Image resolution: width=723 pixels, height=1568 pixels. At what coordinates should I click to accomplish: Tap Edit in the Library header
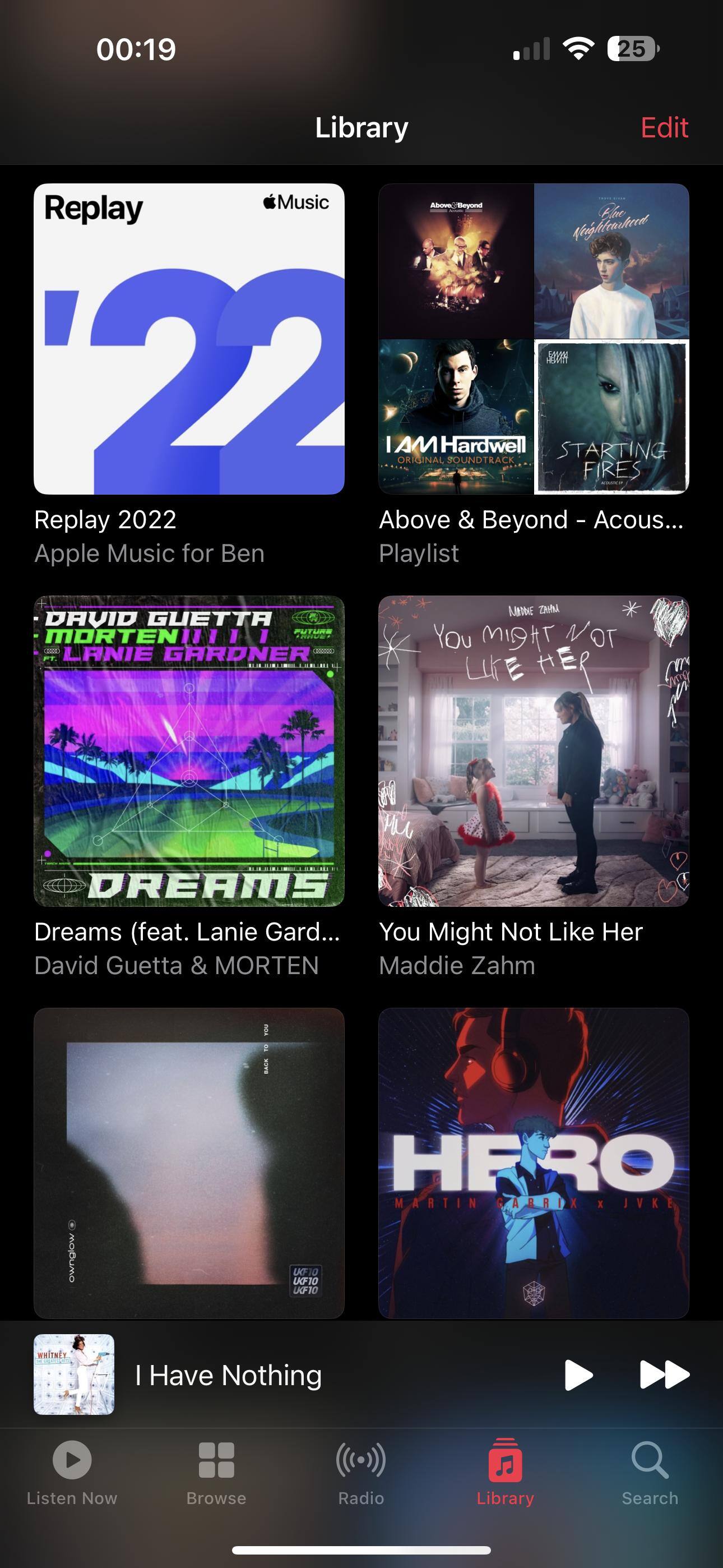[x=664, y=128]
